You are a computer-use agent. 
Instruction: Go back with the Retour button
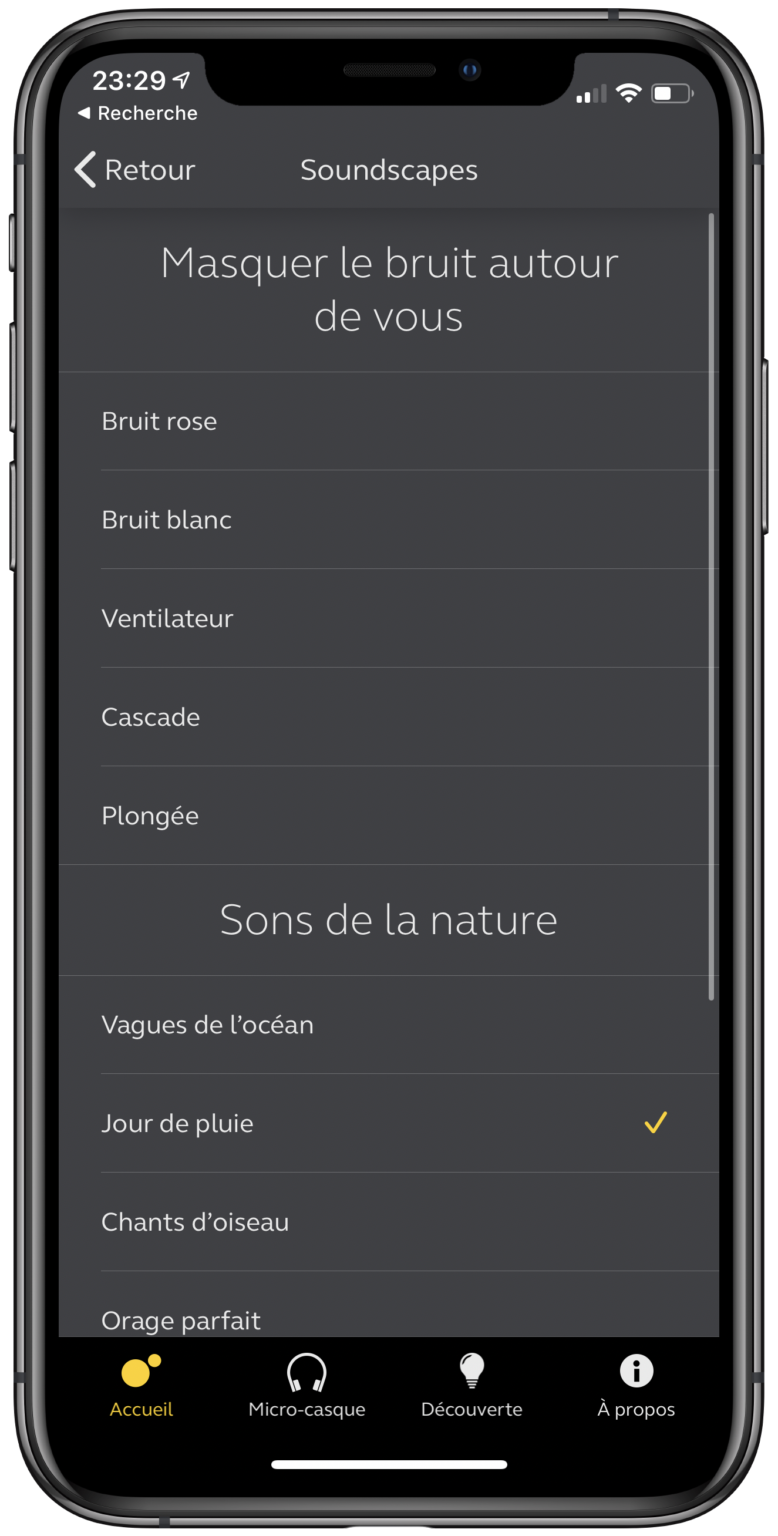pyautogui.click(x=135, y=170)
